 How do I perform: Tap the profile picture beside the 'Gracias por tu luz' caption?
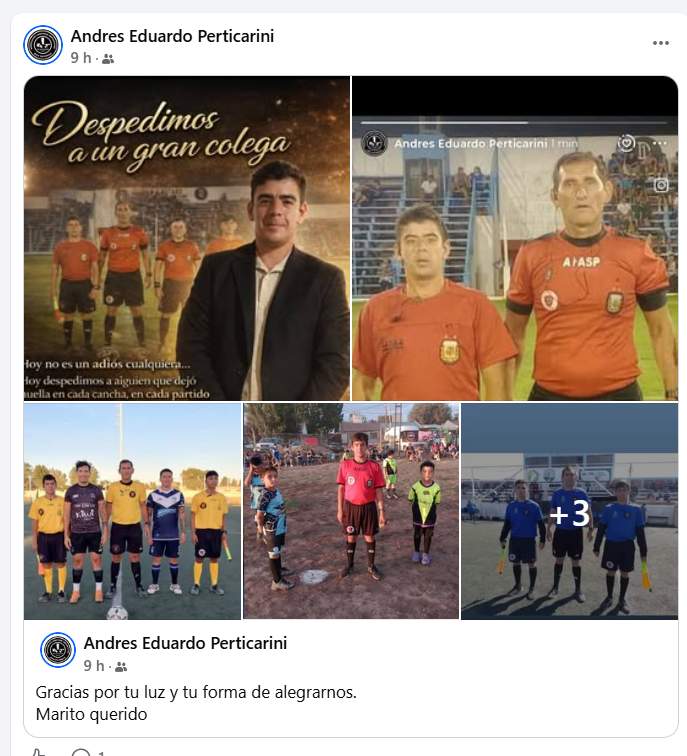(58, 650)
